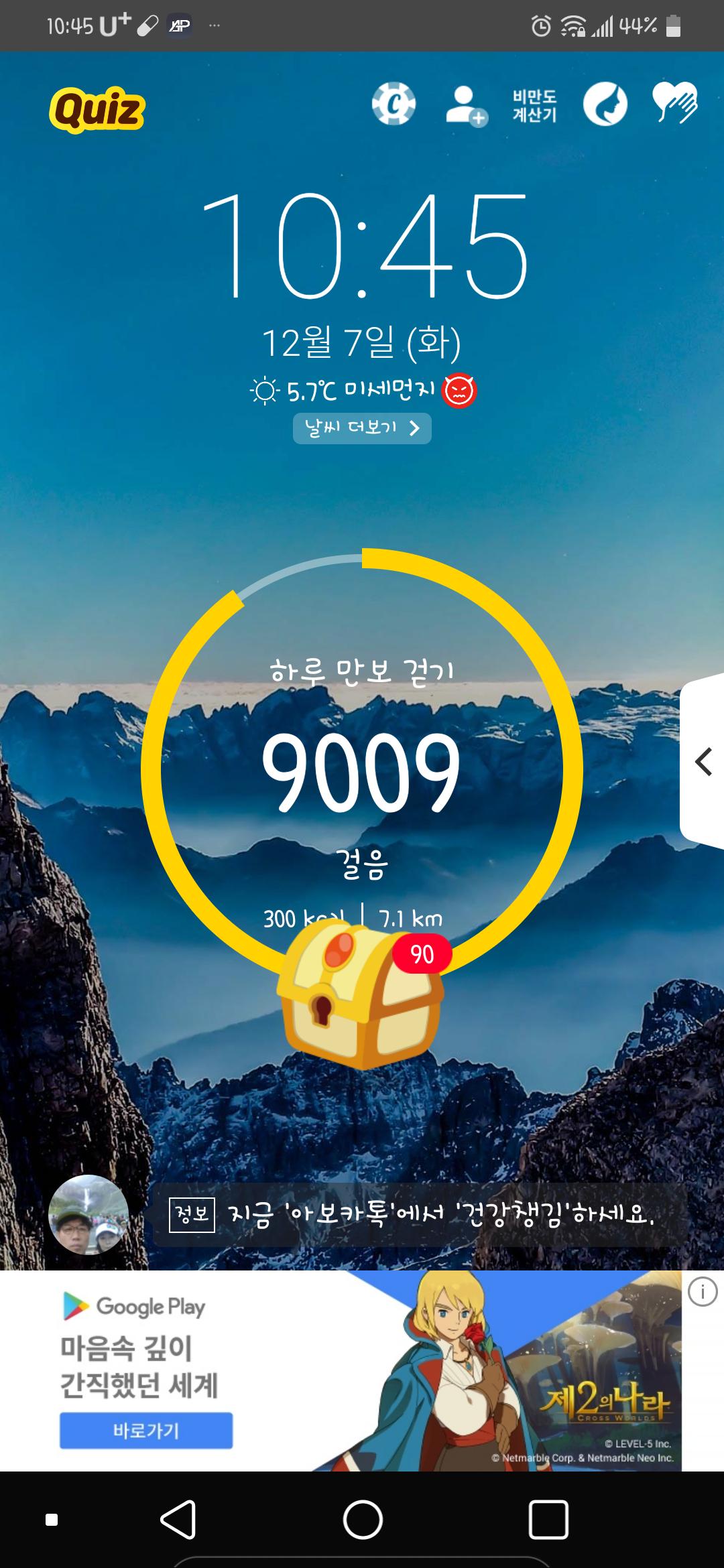Go to the home screen

(x=363, y=1518)
